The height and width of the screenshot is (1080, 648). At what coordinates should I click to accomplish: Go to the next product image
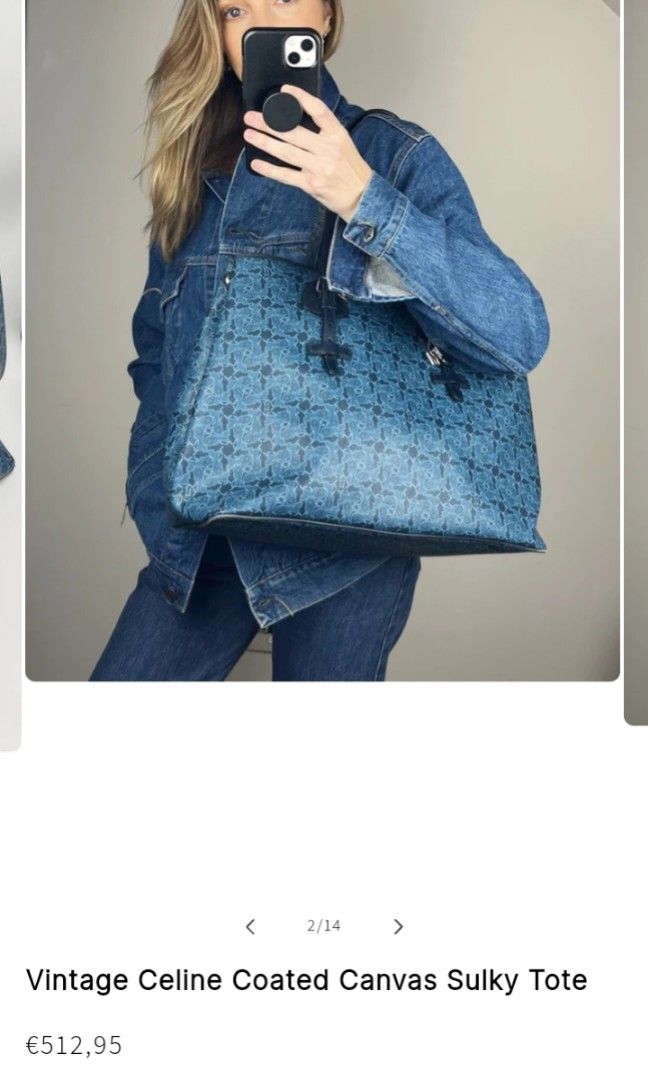coord(398,926)
